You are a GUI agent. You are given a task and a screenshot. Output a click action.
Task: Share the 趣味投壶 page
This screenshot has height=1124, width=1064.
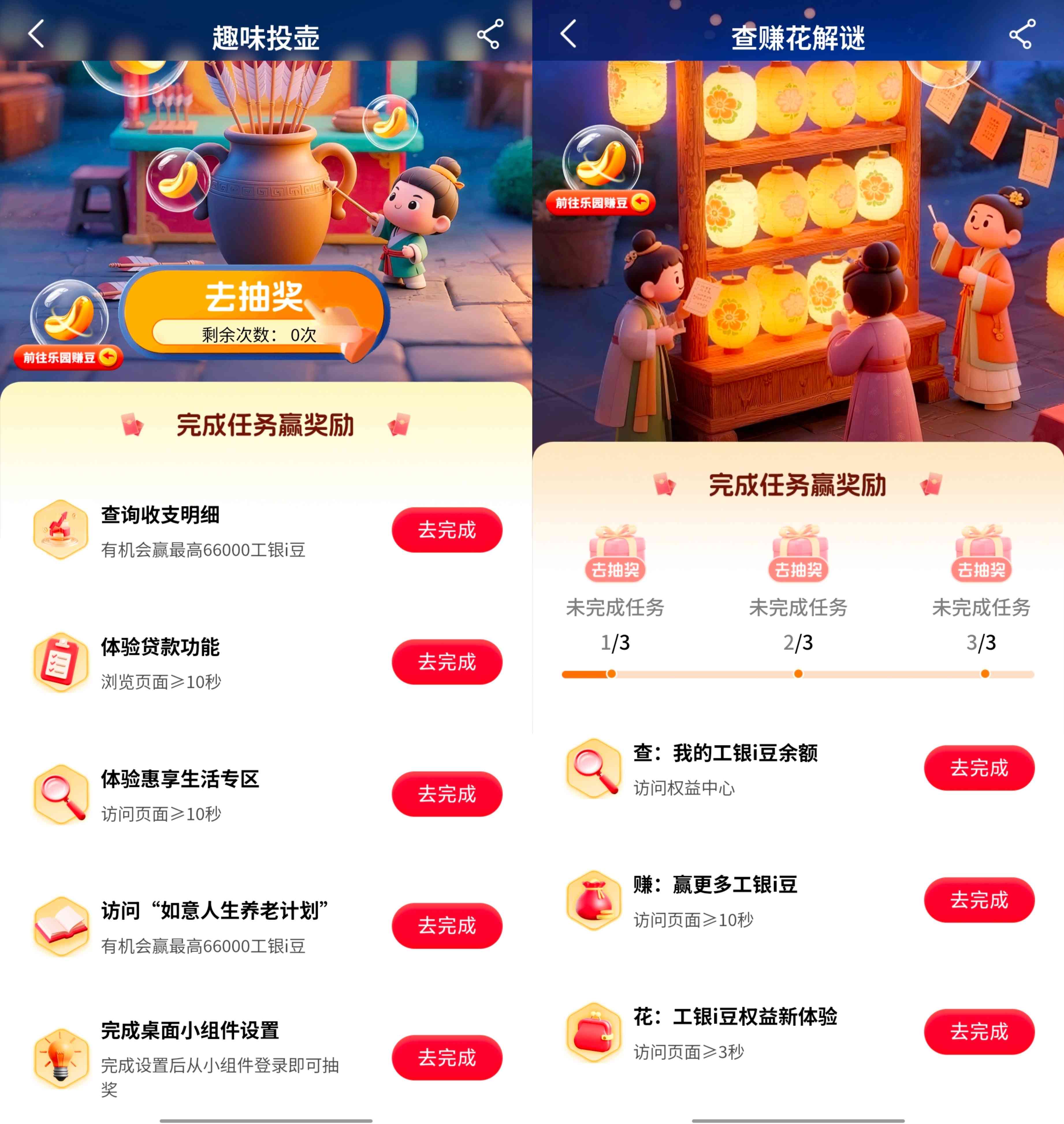click(490, 35)
